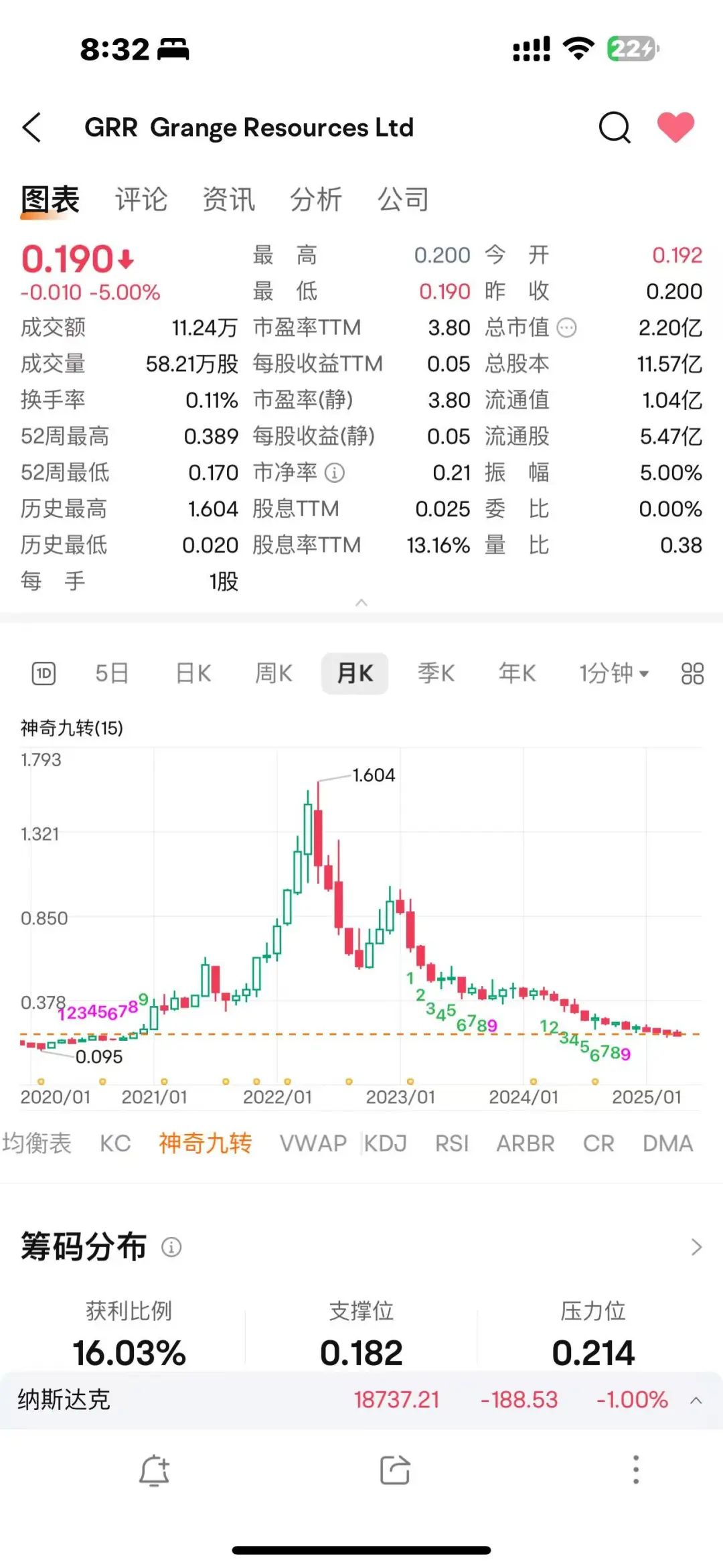Open the 1分钟 interval dropdown

pyautogui.click(x=614, y=673)
